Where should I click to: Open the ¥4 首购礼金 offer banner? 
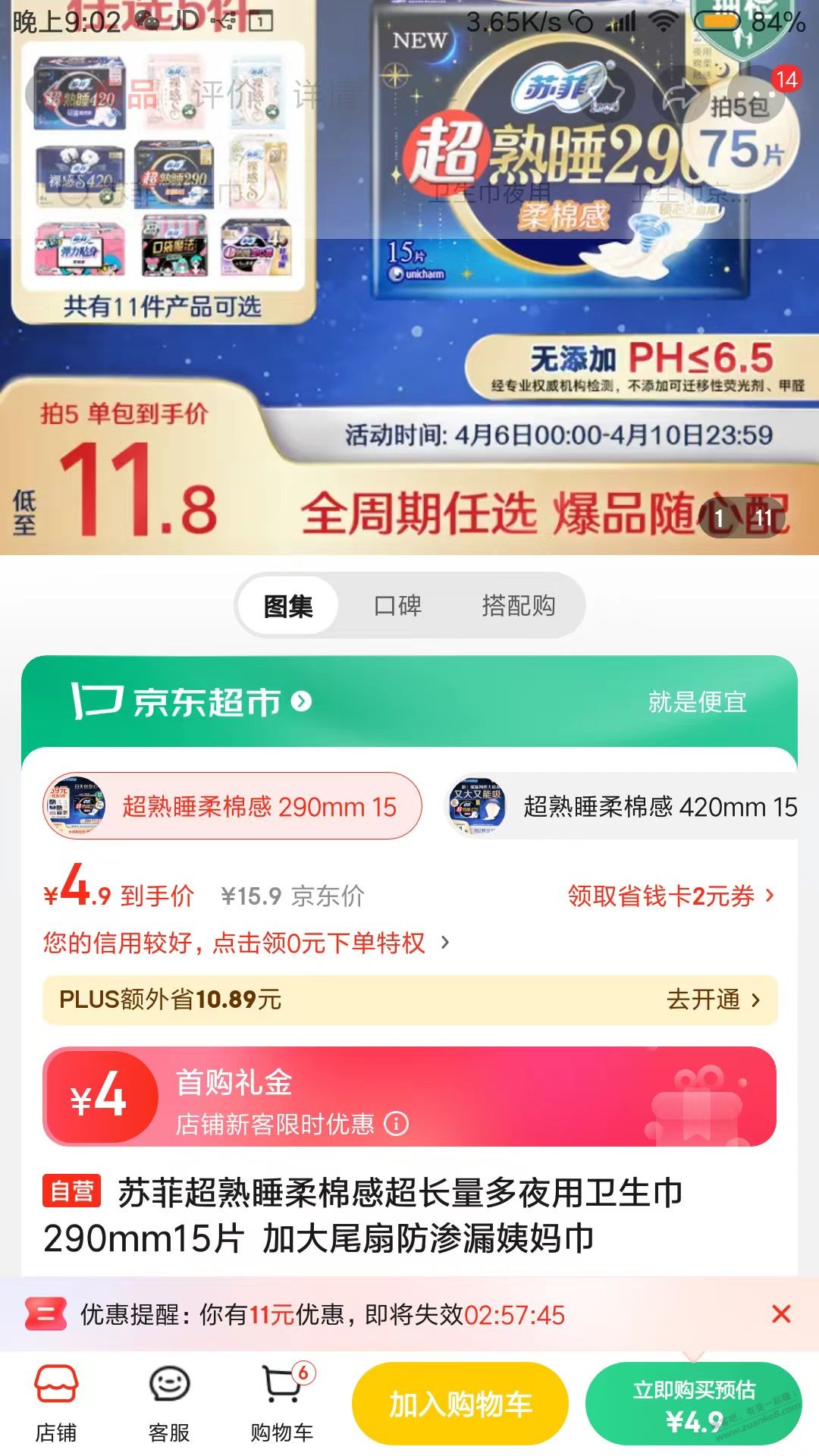[409, 1097]
